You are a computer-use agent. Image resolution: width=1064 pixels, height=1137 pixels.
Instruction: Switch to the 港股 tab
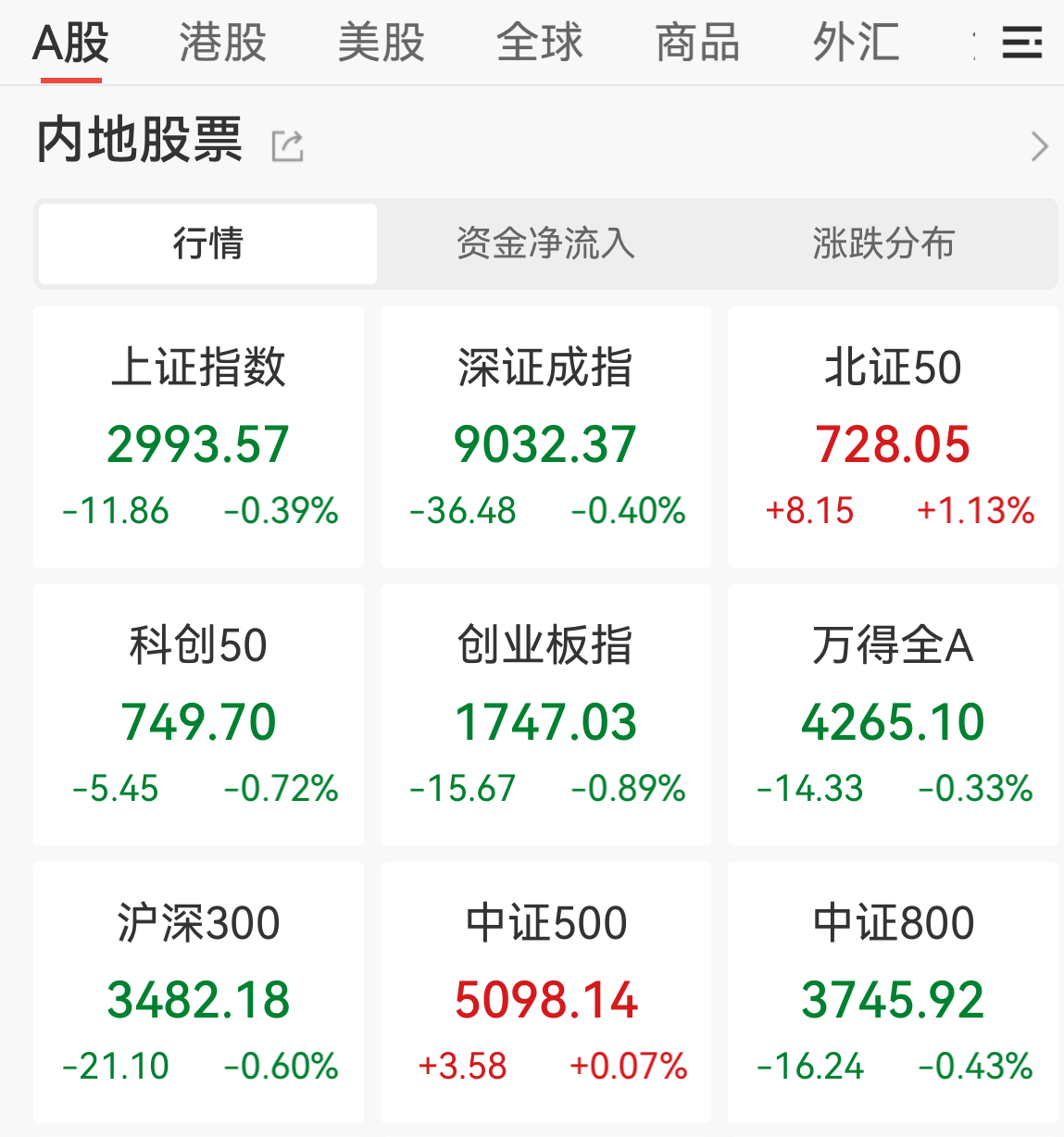point(222,43)
